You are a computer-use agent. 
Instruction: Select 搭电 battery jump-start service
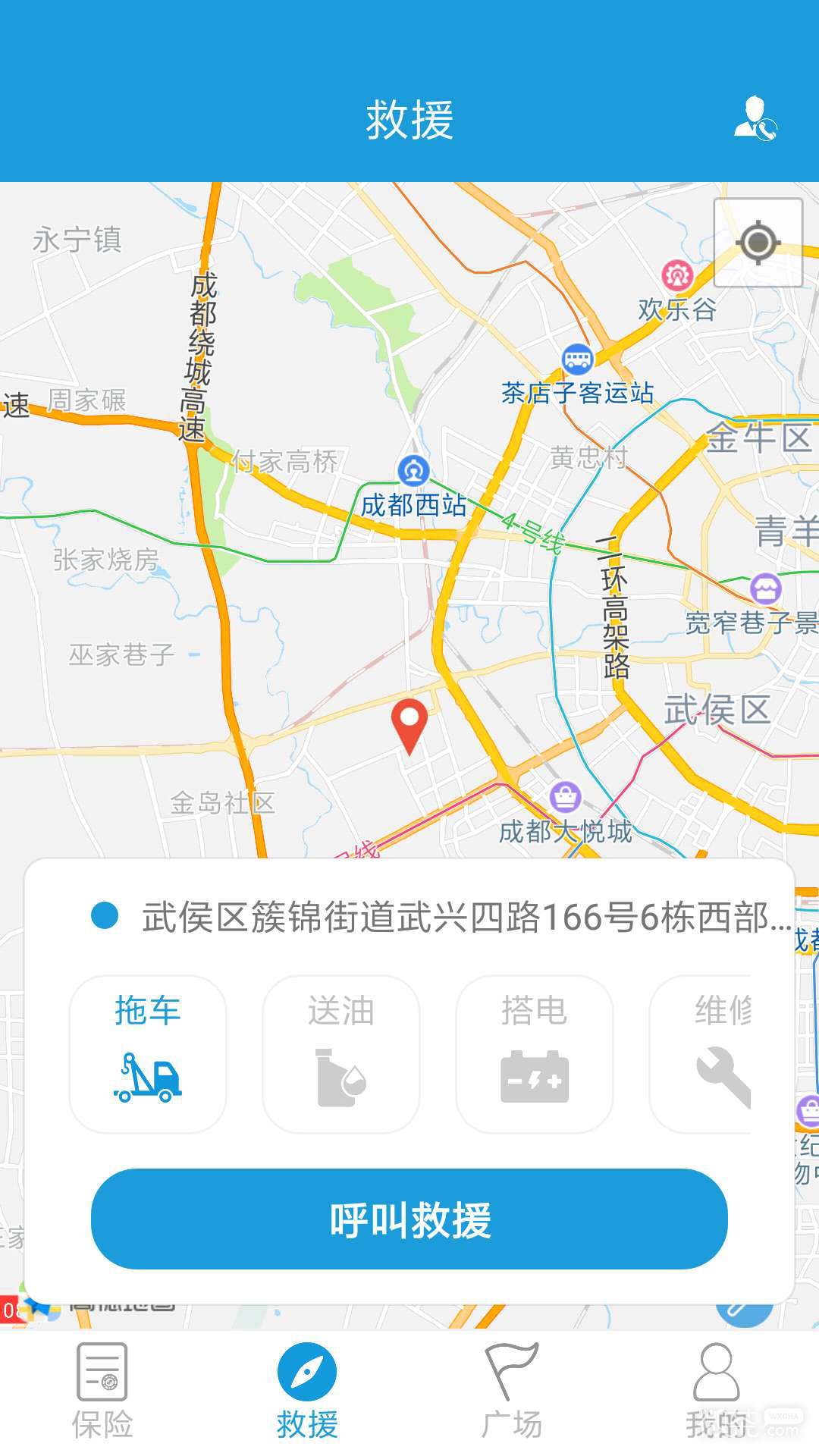pos(535,1054)
